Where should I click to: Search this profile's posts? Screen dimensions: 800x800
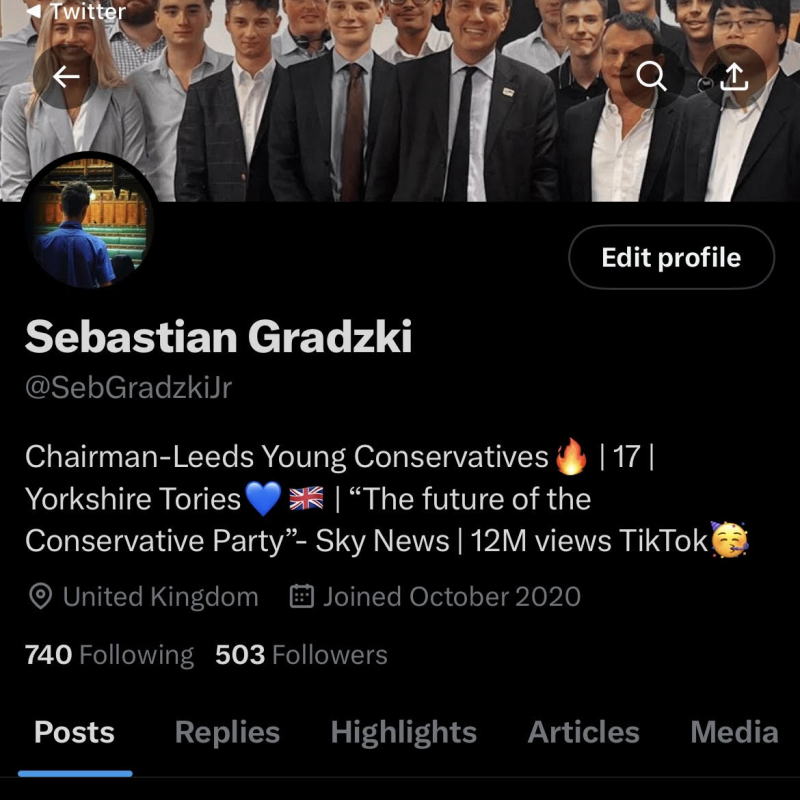(x=651, y=77)
